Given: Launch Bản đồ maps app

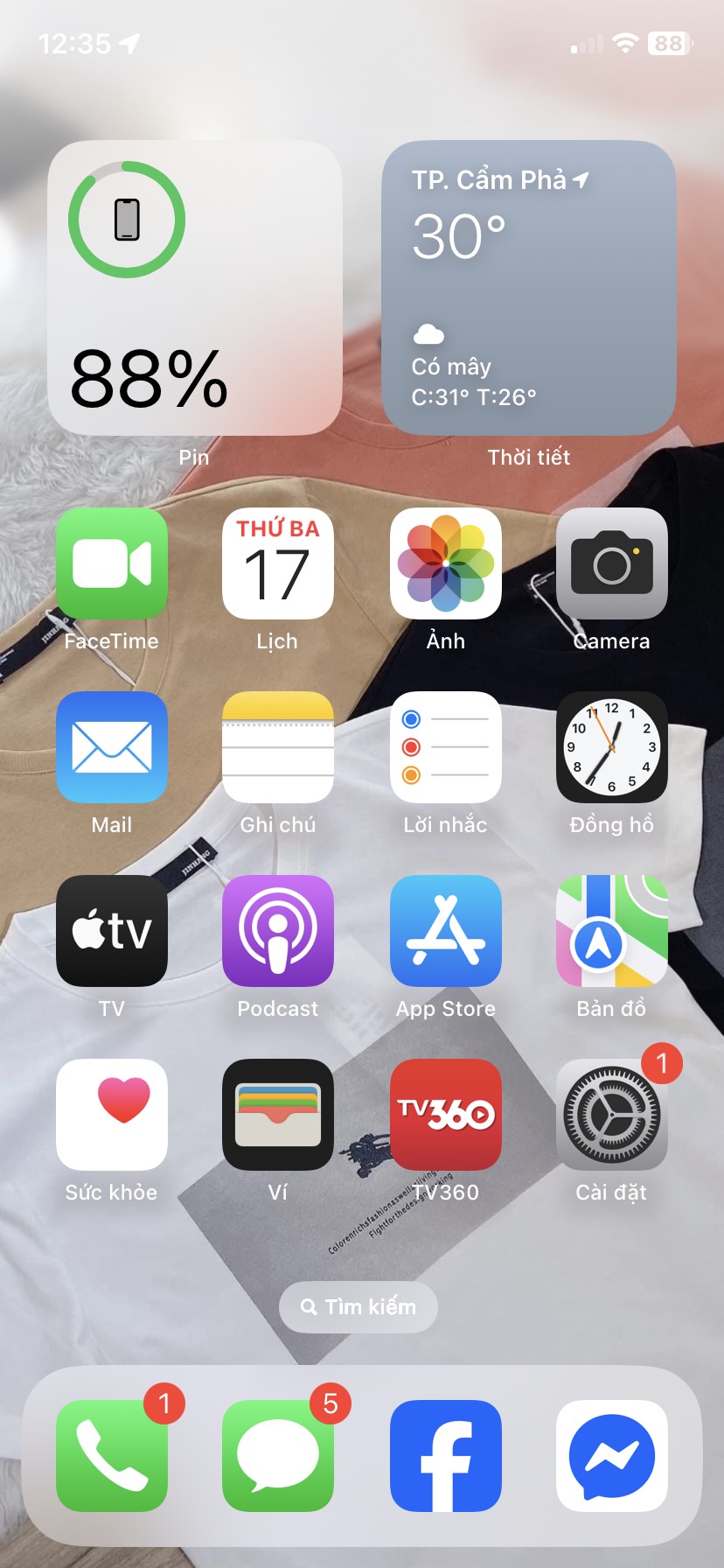Looking at the screenshot, I should [x=612, y=931].
